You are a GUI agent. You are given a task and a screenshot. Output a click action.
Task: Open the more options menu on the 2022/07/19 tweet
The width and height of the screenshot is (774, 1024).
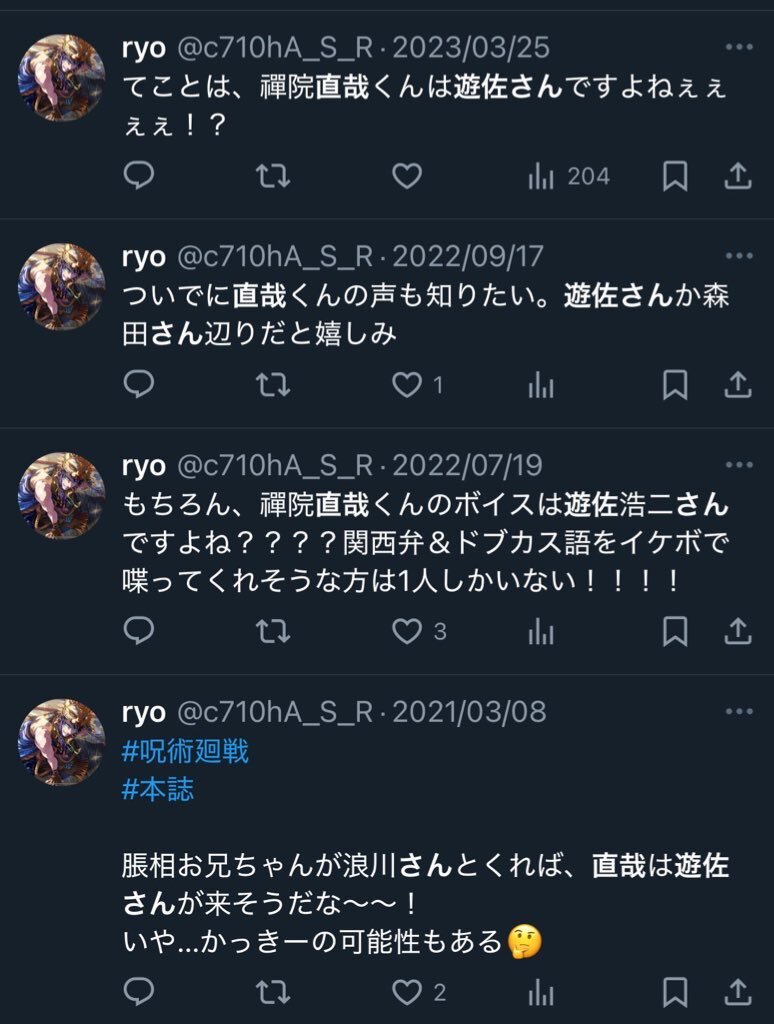[x=737, y=463]
